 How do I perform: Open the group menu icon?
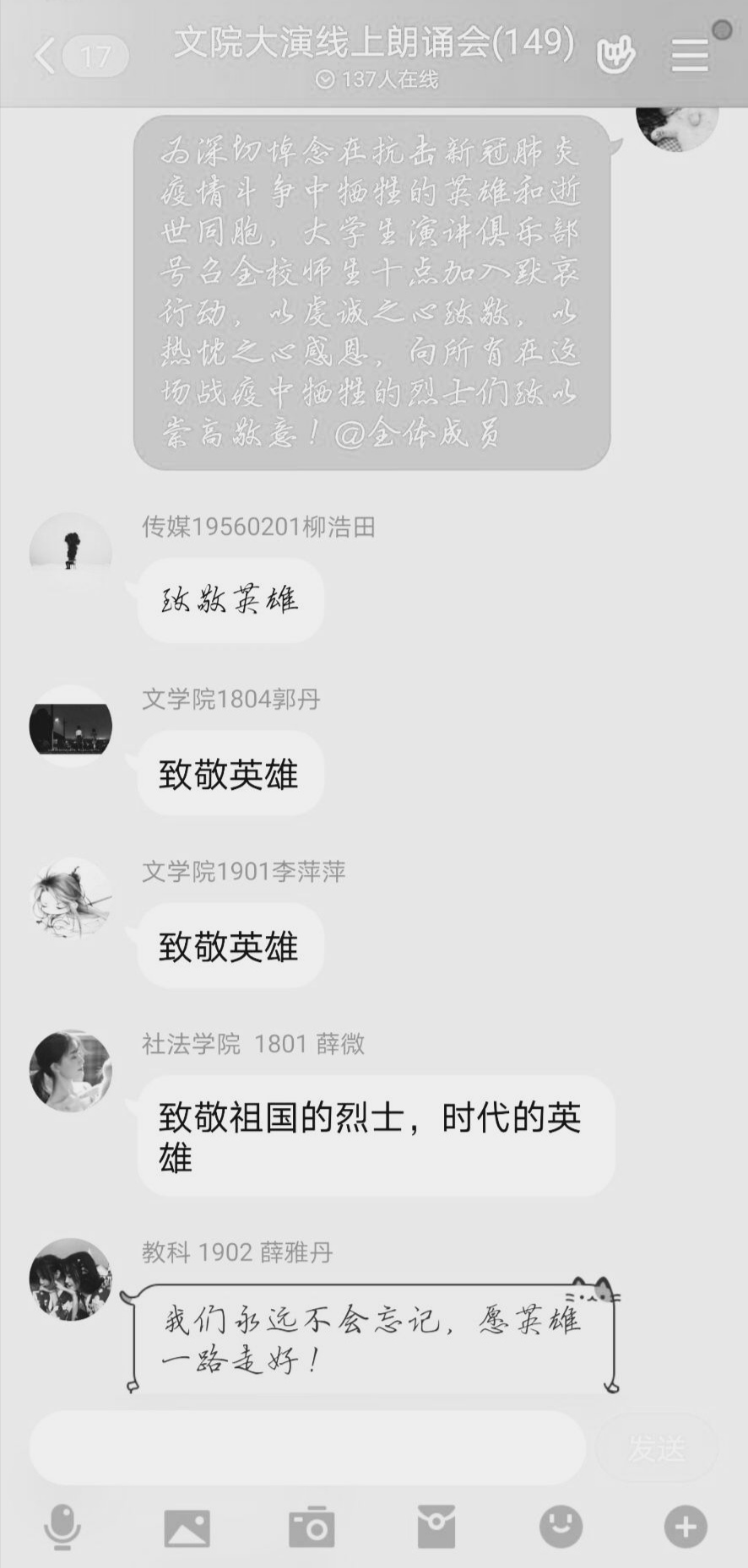coord(689,56)
